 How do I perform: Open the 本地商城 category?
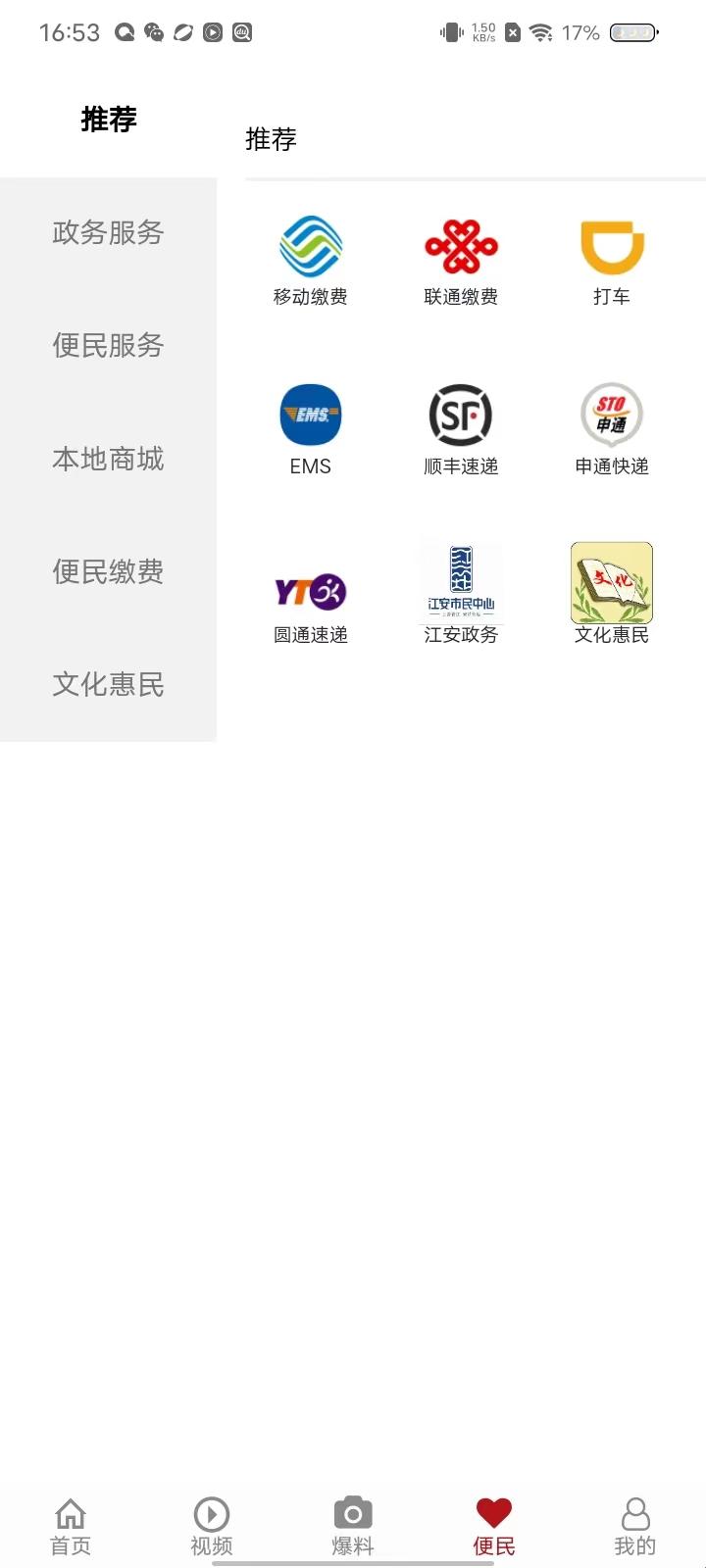click(x=108, y=459)
